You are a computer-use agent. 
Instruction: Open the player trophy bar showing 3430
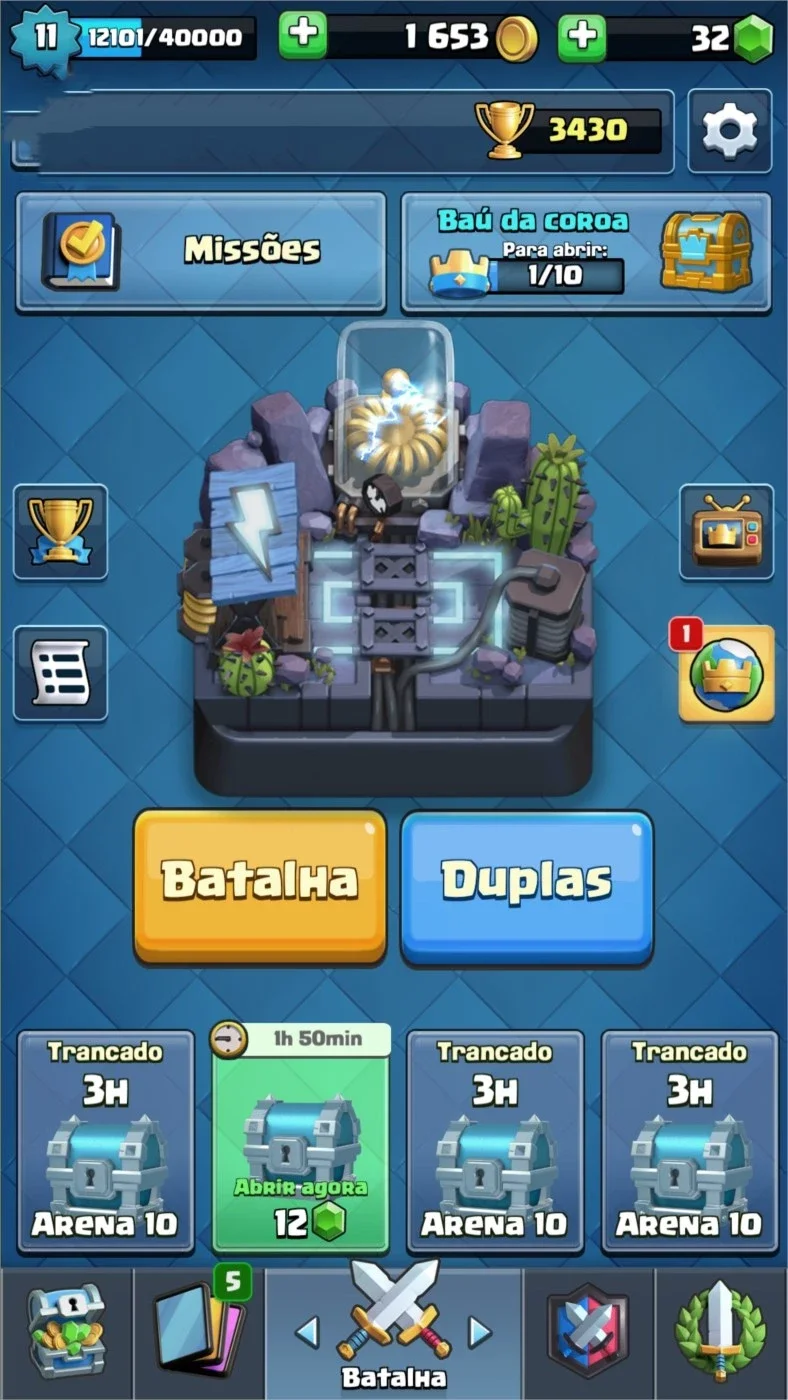568,130
